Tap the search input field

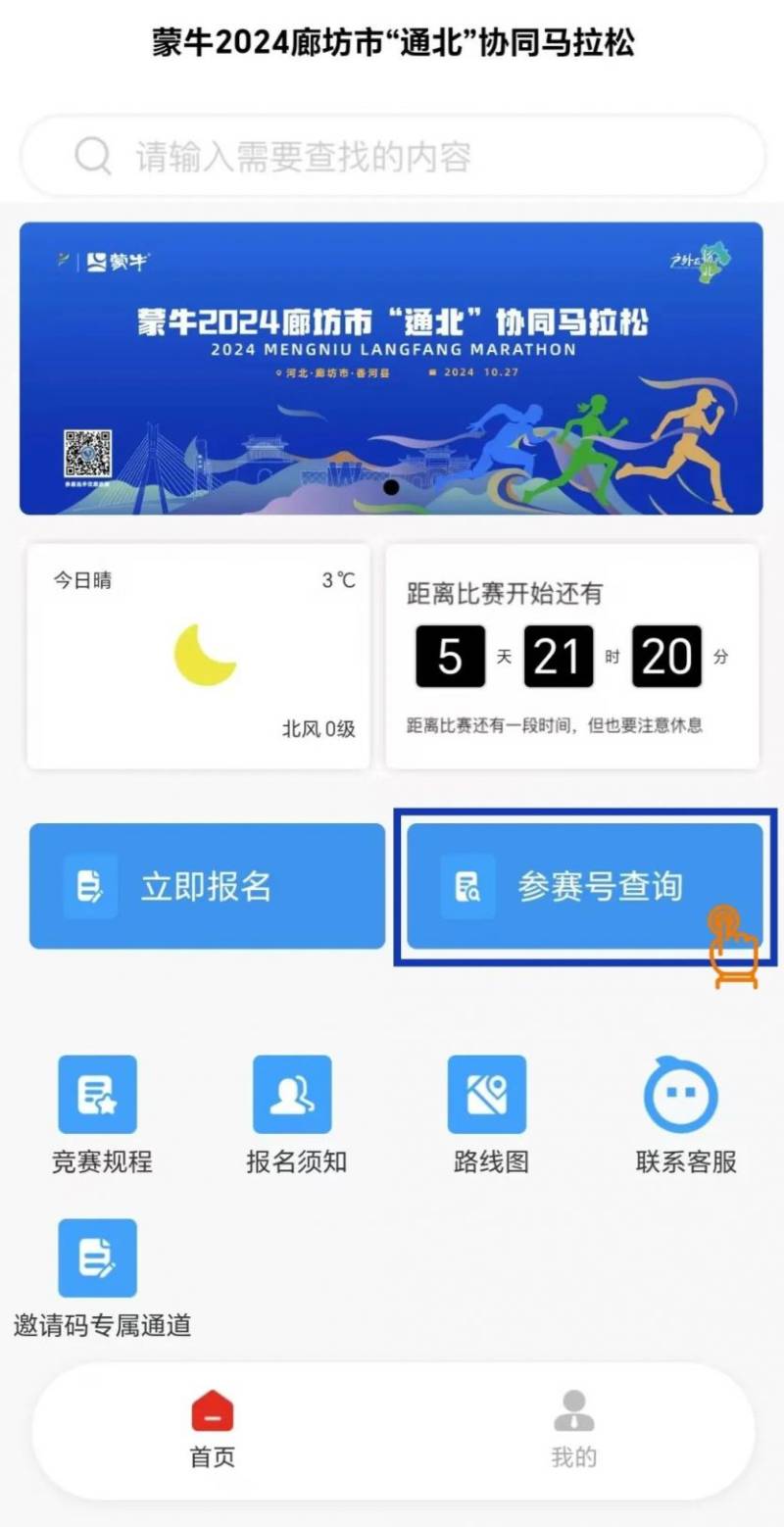coord(392,154)
